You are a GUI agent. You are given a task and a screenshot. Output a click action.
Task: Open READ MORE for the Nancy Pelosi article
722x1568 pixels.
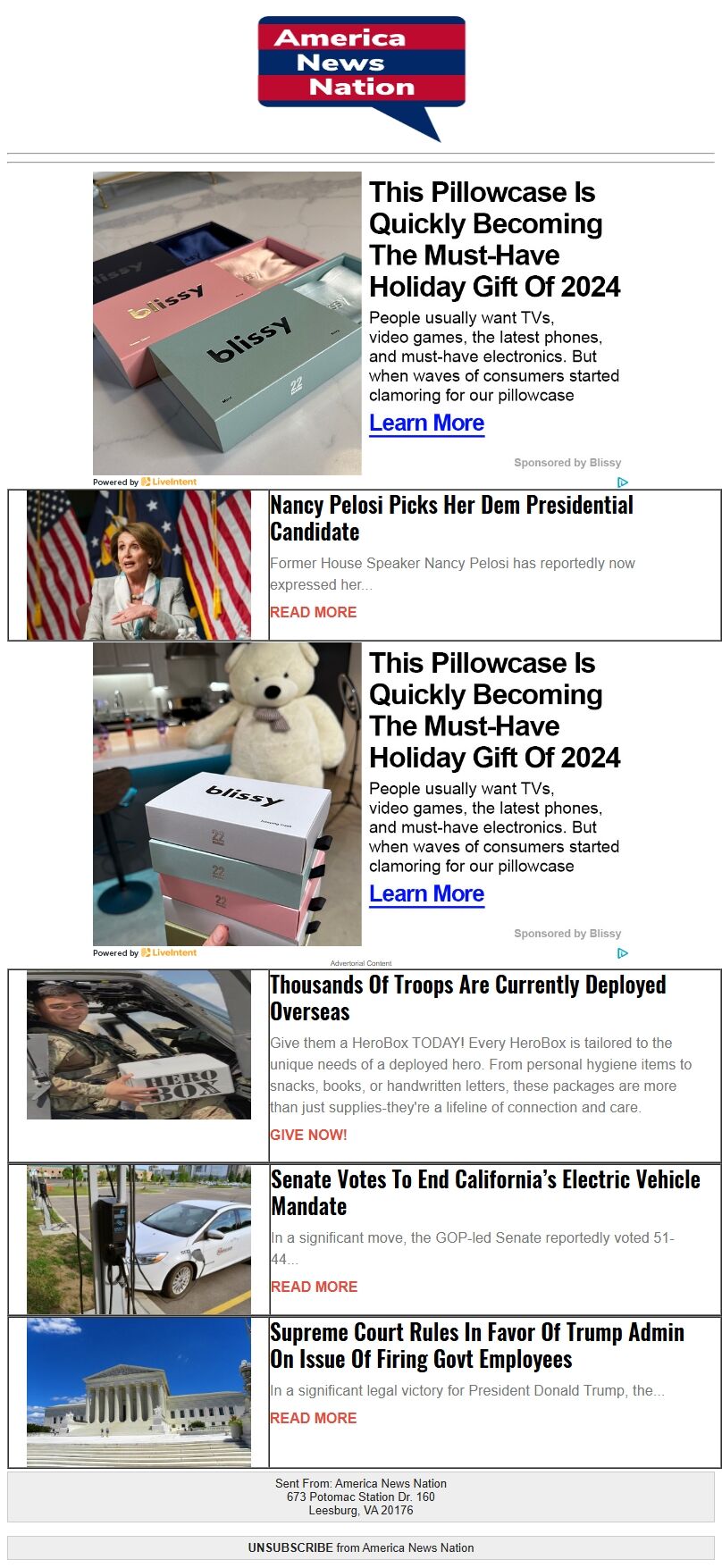[313, 612]
